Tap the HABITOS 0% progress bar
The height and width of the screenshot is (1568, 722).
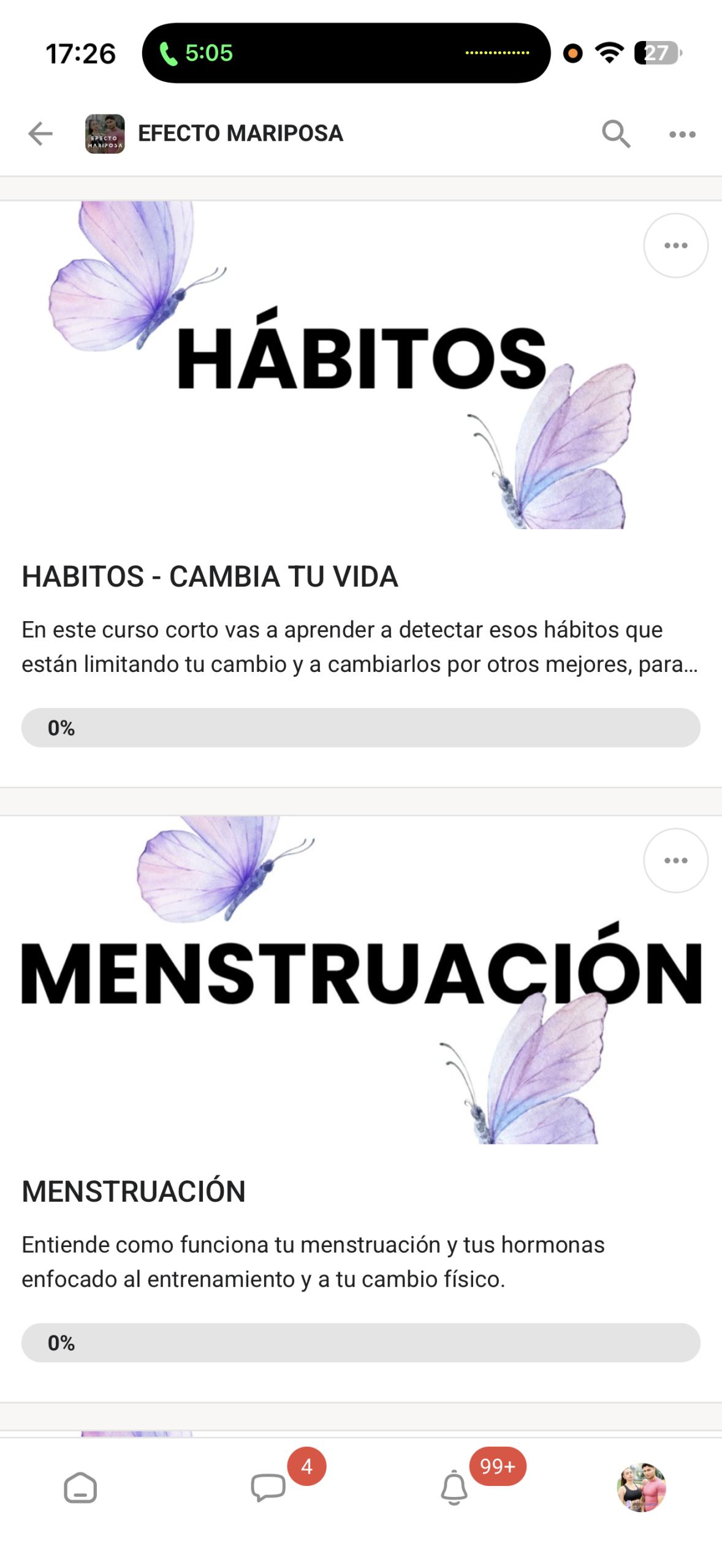pyautogui.click(x=360, y=728)
